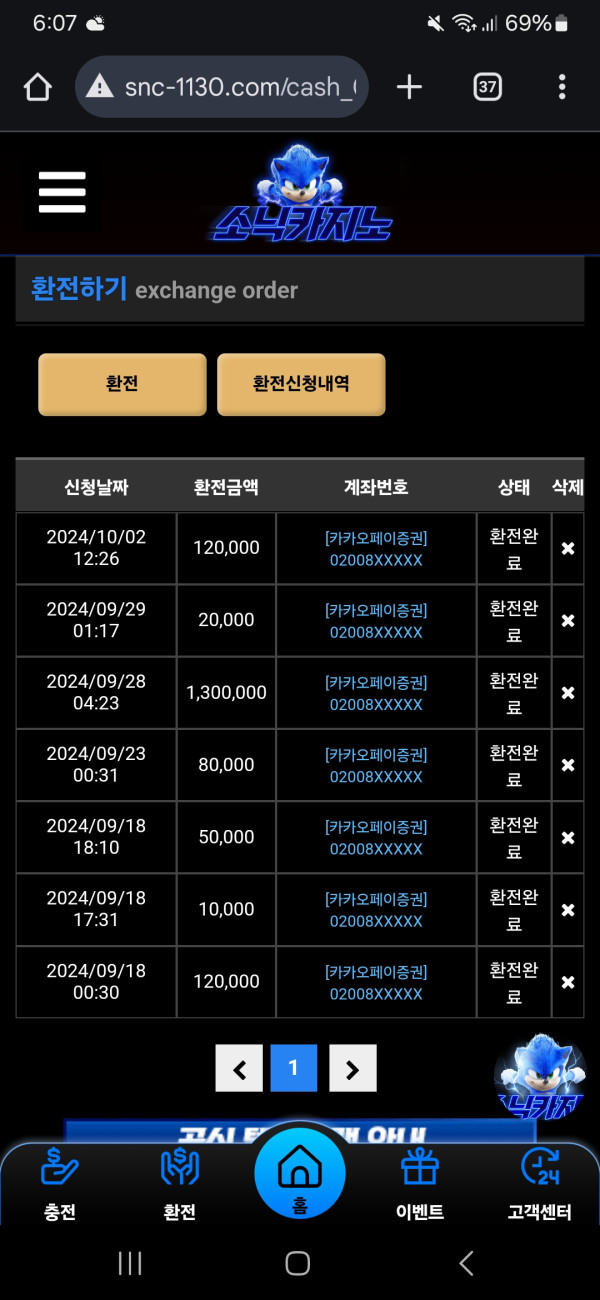Delete the 2024/09/23 00:31 entry
Screen dimensions: 600x1300
(567, 765)
